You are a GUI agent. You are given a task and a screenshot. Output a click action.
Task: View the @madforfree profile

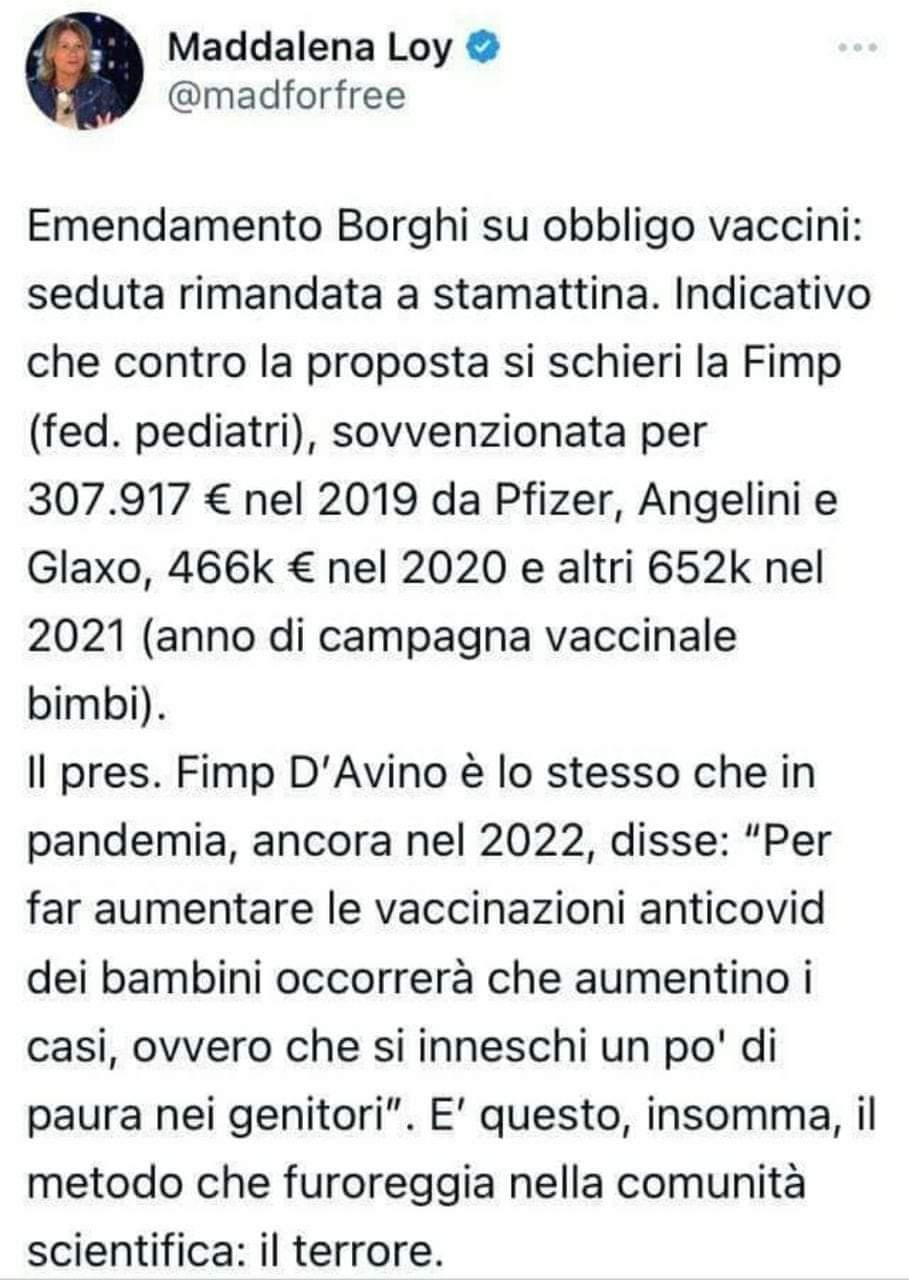[285, 97]
